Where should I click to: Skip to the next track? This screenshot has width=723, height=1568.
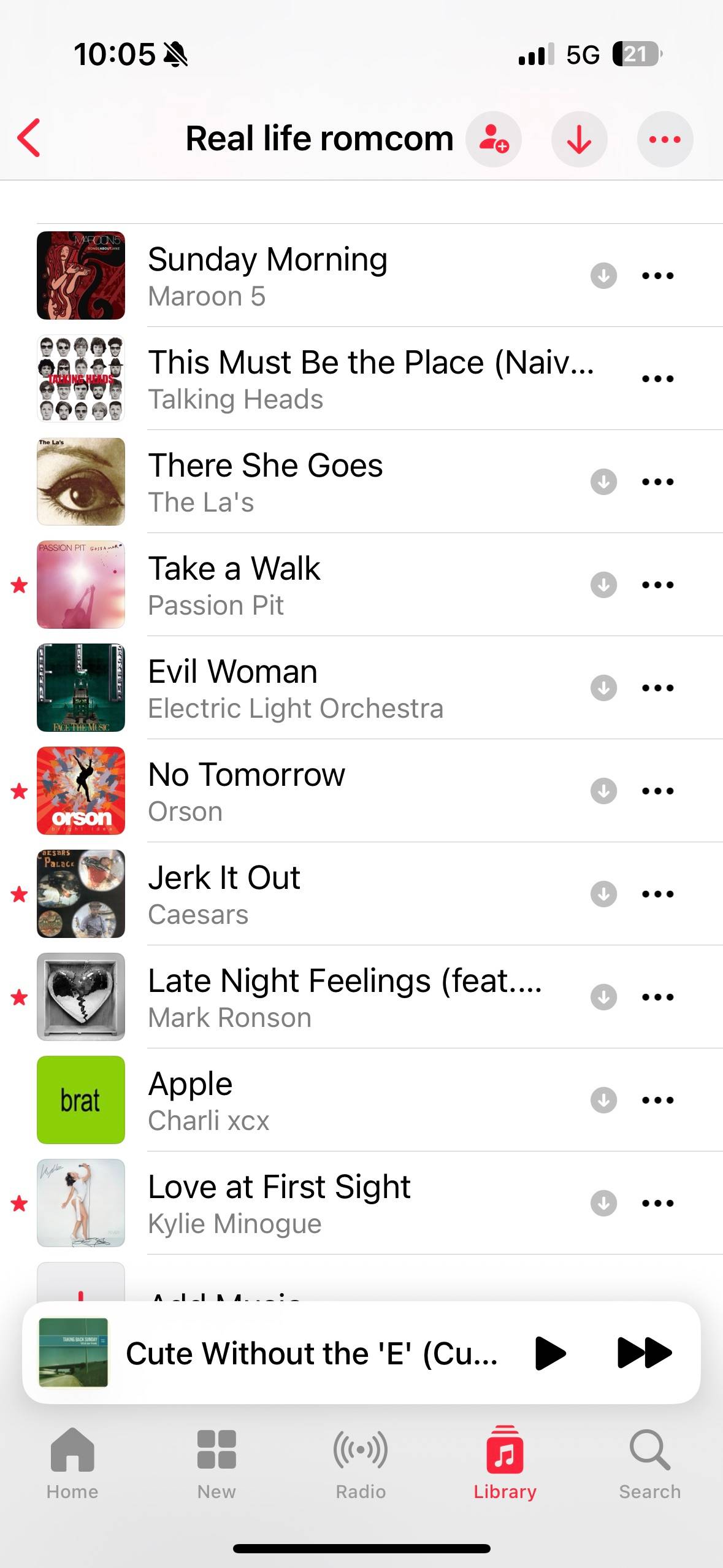(645, 1353)
